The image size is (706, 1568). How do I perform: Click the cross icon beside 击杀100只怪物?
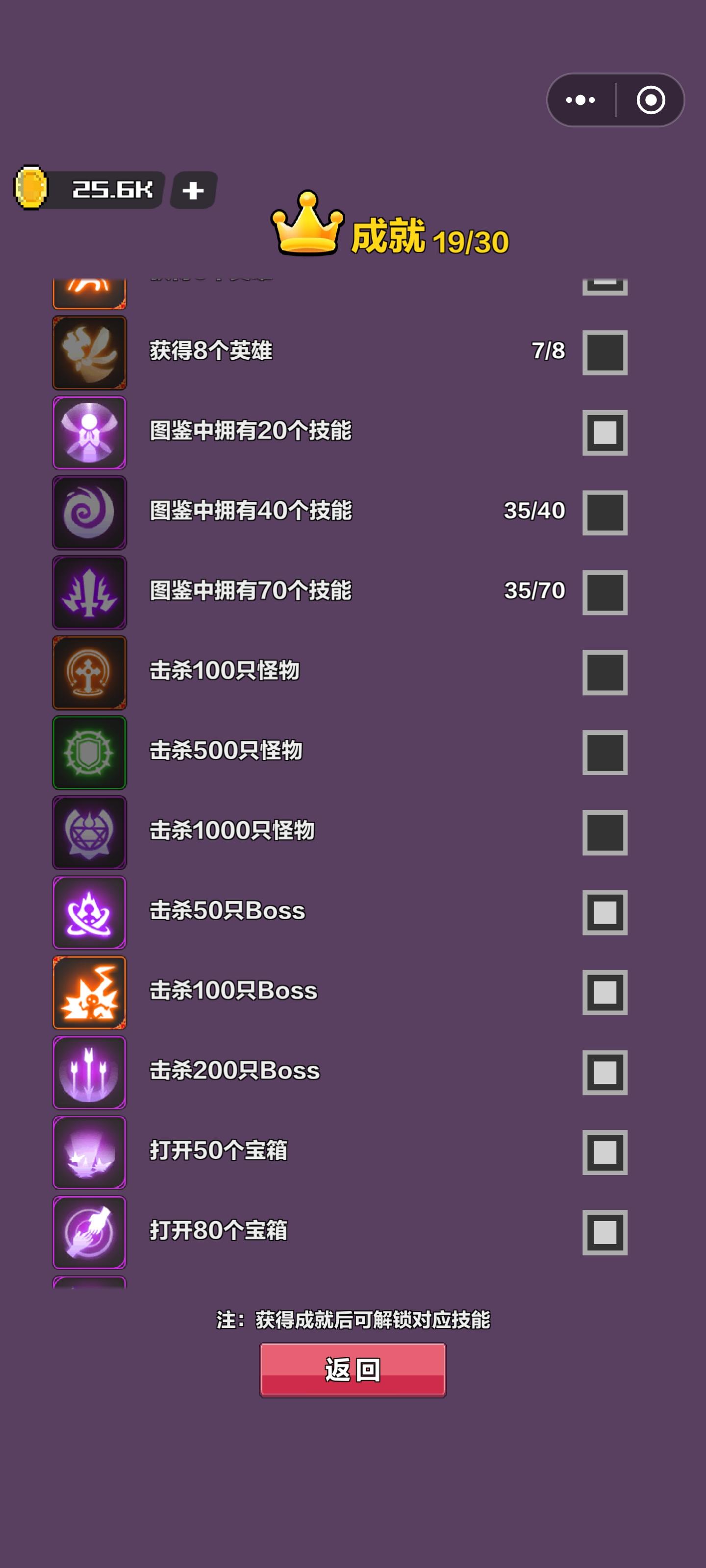89,671
